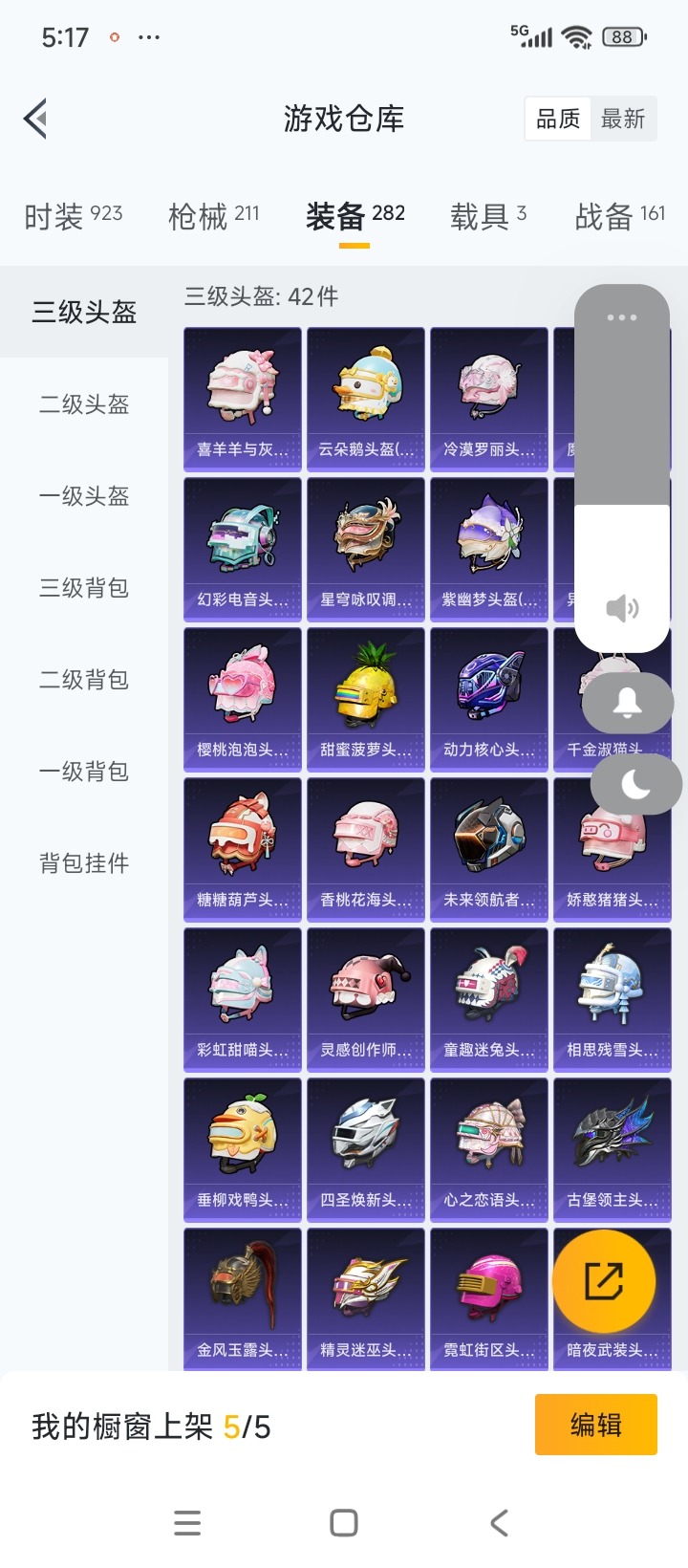Go back from the 游戏仓库 page
Viewport: 688px width, 1568px height.
coord(36,120)
